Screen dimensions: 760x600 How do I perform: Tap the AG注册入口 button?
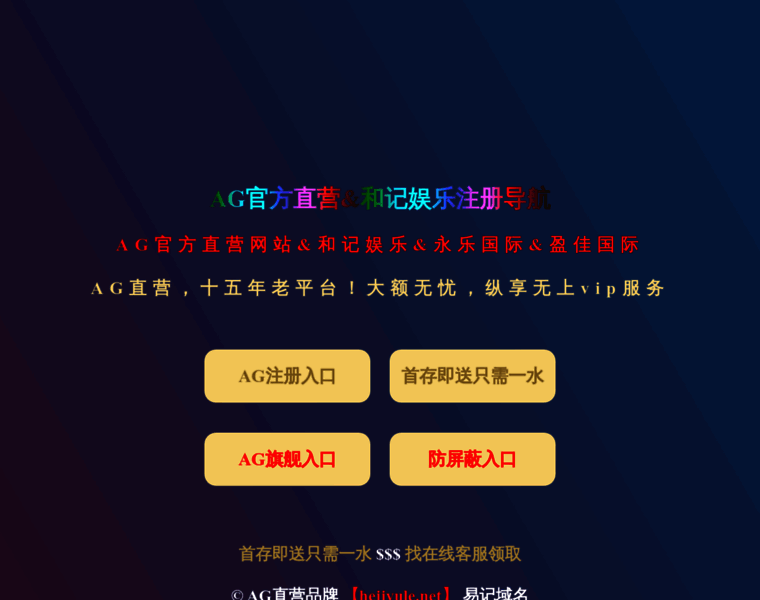click(x=287, y=376)
